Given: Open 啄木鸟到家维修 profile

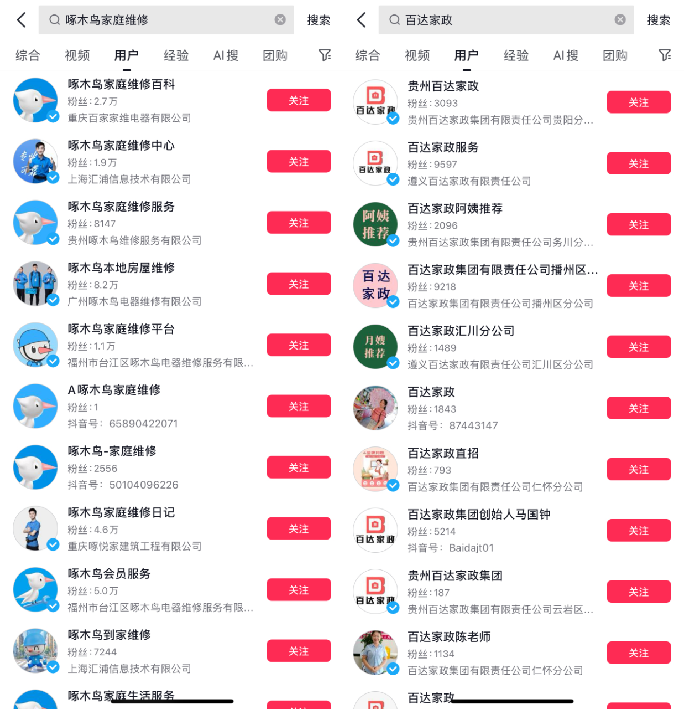Looking at the screenshot, I should pos(108,635).
